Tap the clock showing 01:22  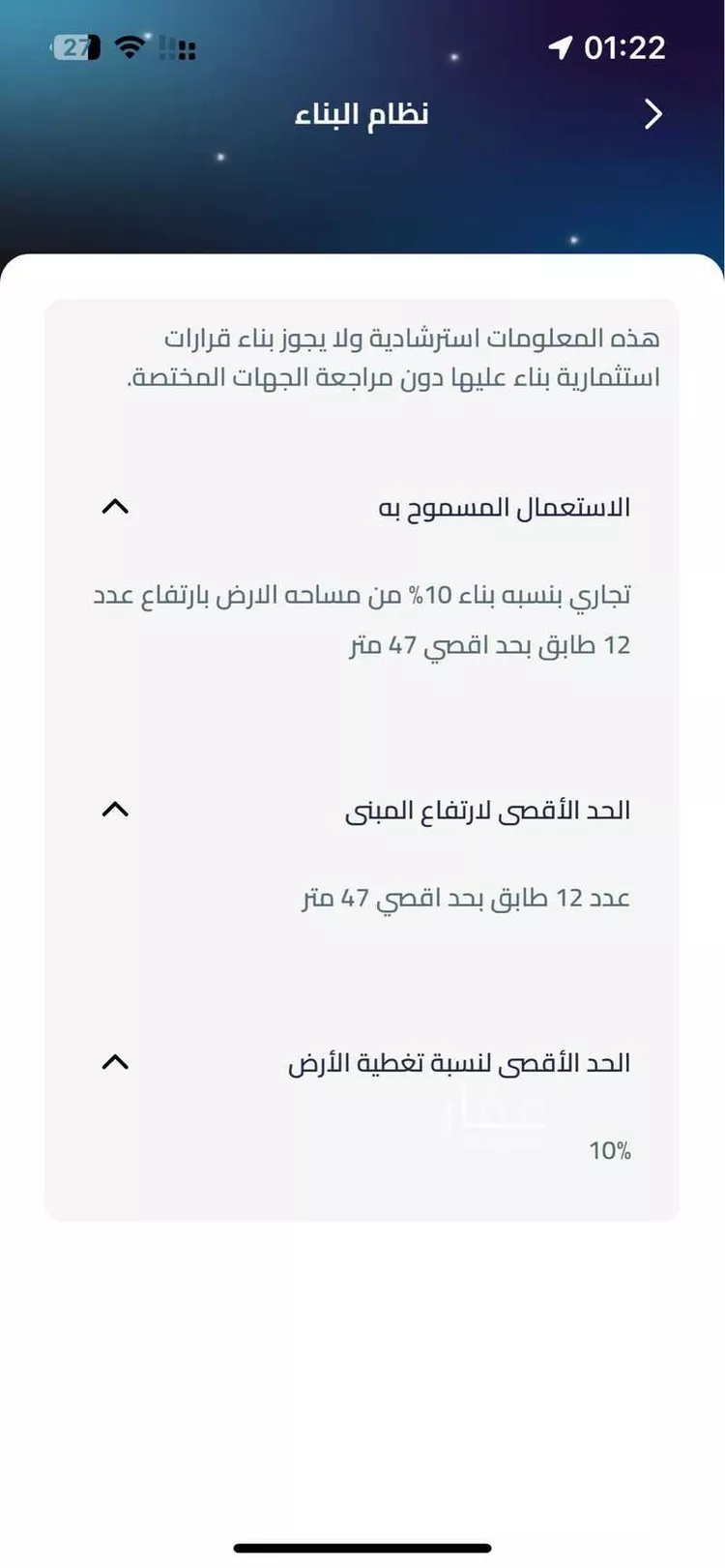tap(623, 46)
